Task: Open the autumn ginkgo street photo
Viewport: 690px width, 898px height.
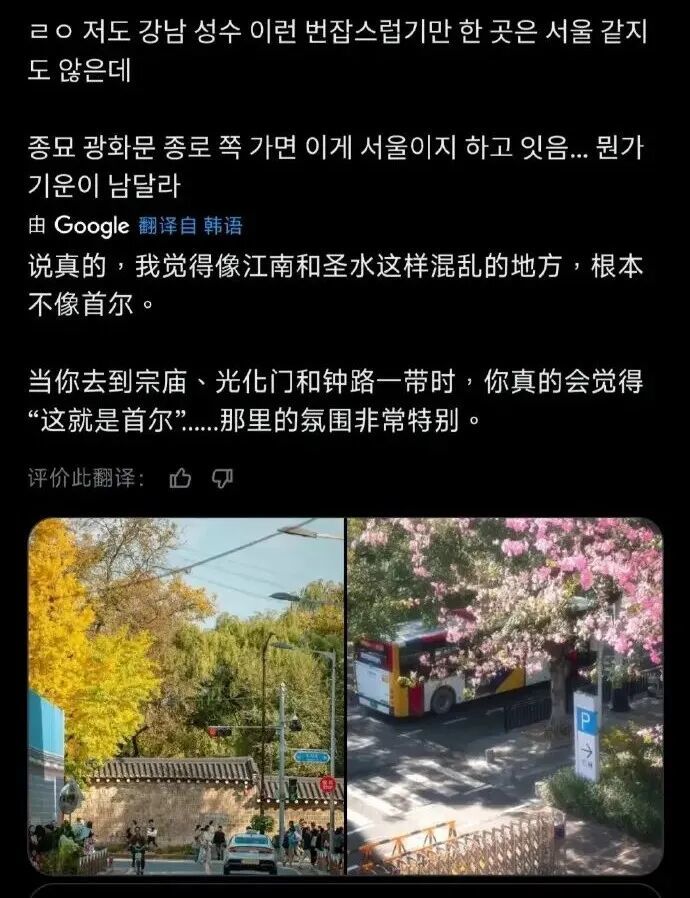Action: pos(186,696)
